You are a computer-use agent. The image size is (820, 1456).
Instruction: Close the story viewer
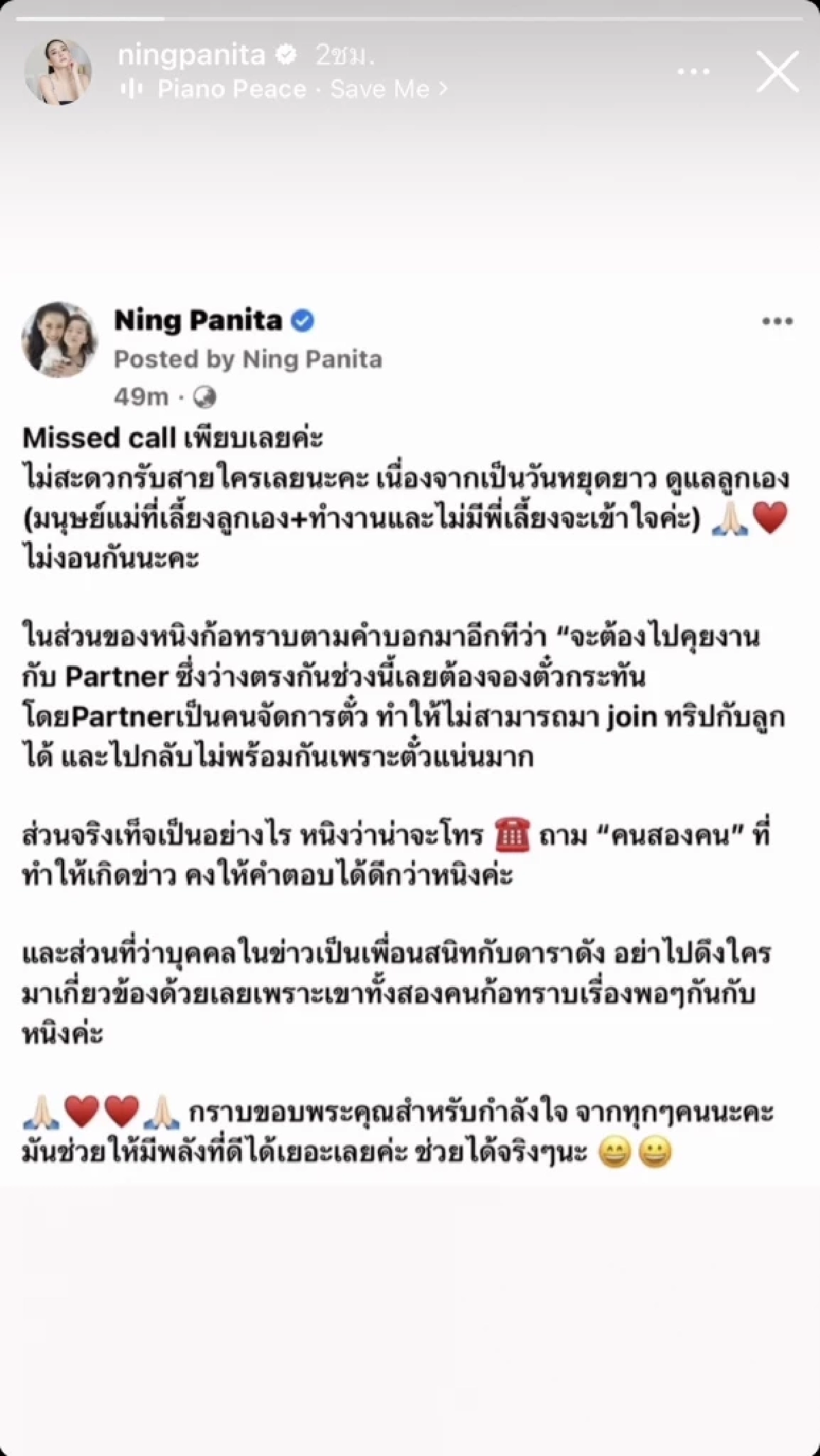[778, 72]
